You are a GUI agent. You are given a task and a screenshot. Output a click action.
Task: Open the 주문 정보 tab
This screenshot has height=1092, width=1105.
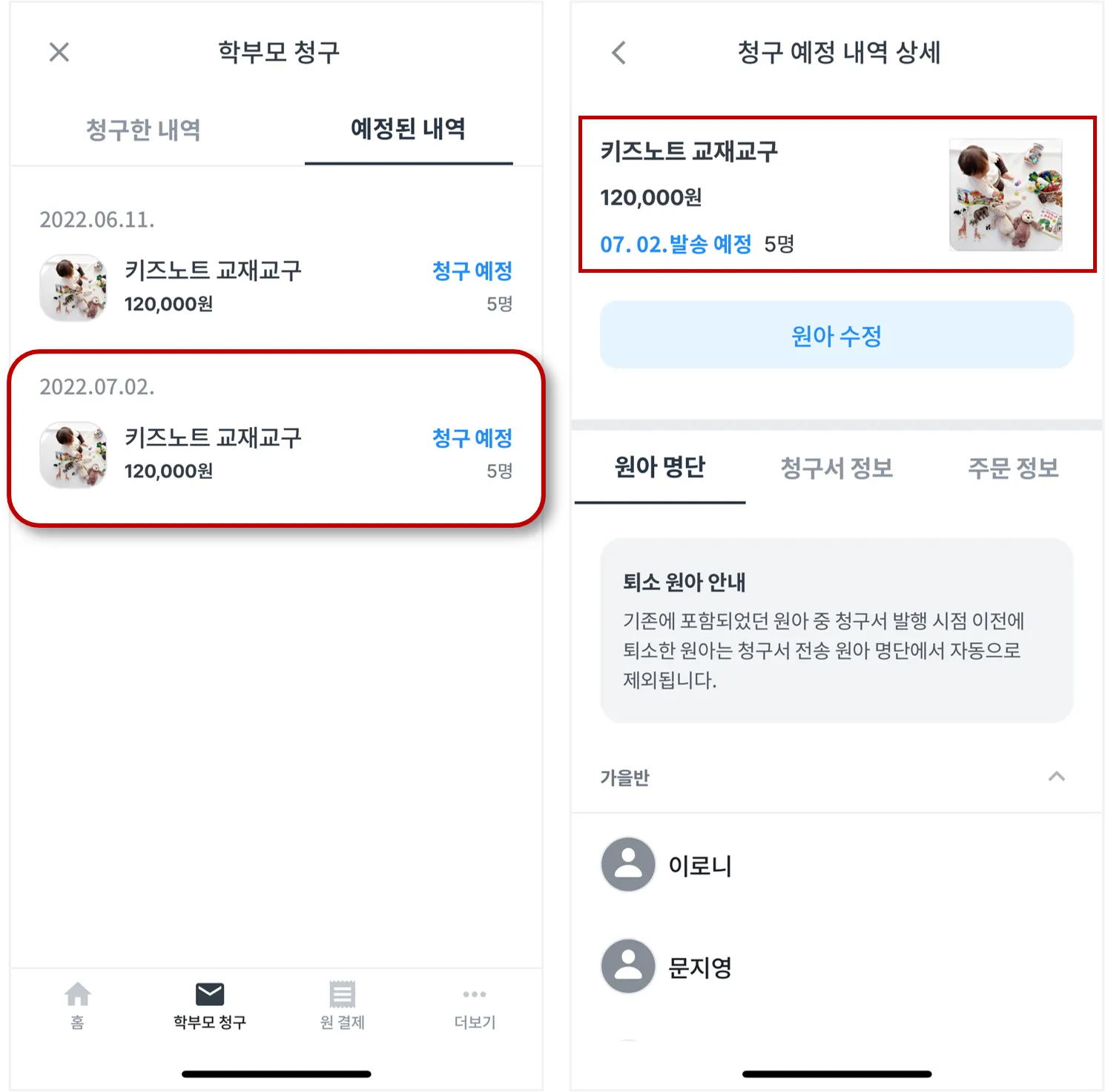click(x=1013, y=468)
